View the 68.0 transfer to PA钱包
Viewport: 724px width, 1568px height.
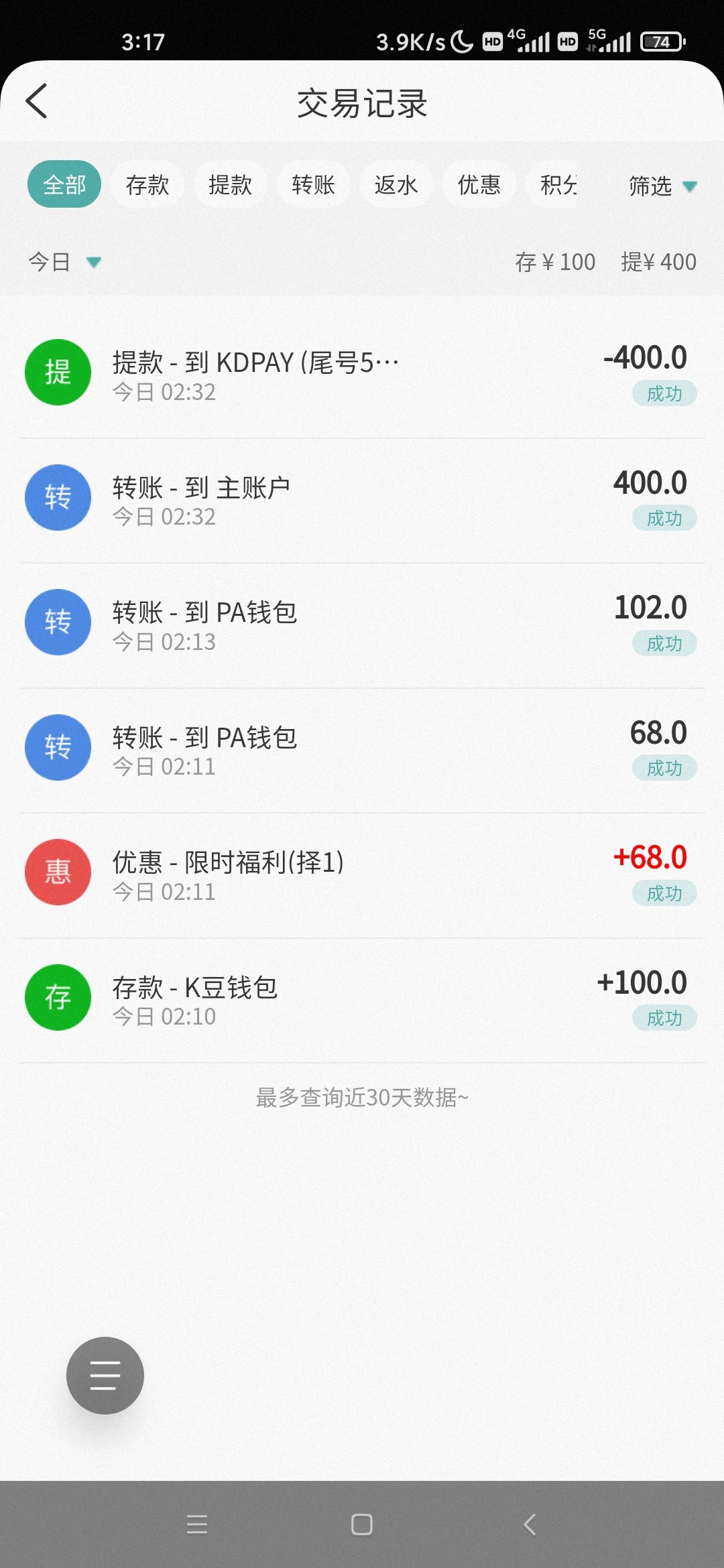[362, 749]
